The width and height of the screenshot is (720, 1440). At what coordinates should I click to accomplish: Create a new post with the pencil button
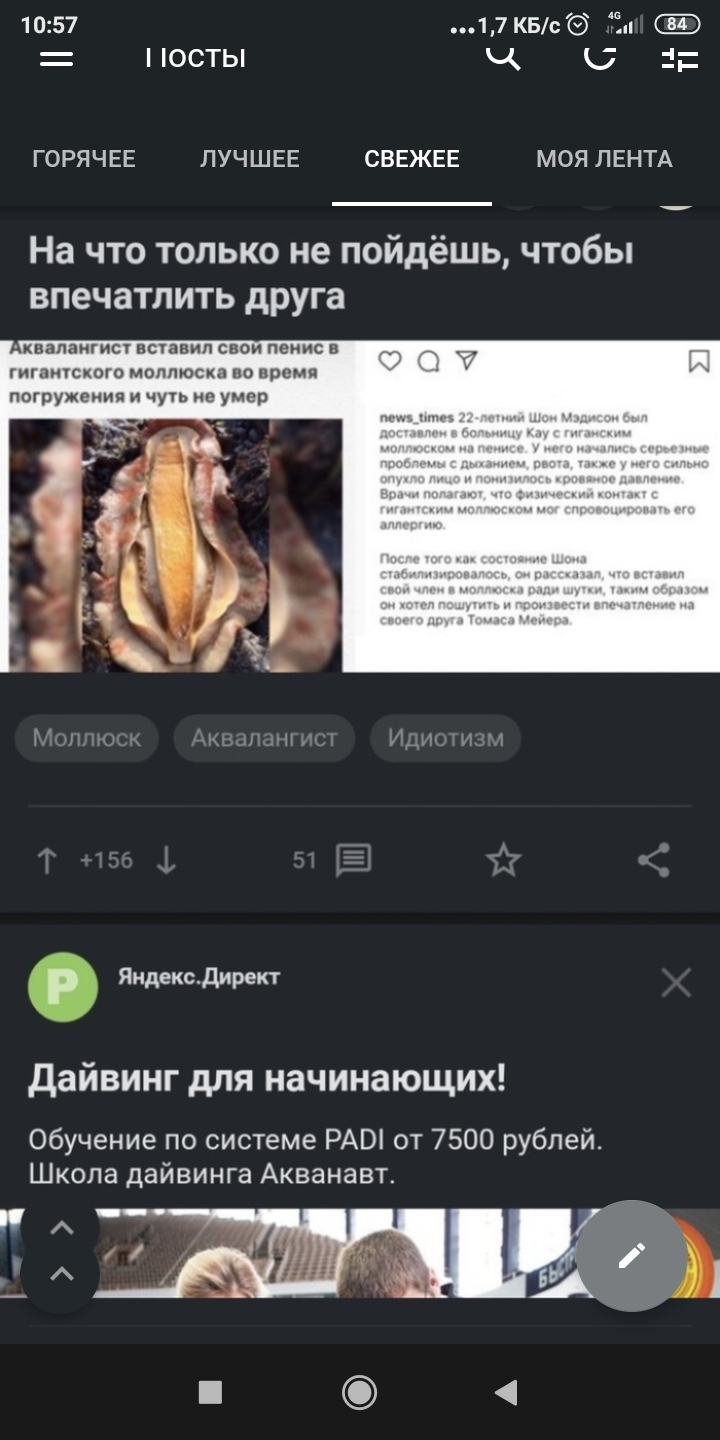[632, 1256]
